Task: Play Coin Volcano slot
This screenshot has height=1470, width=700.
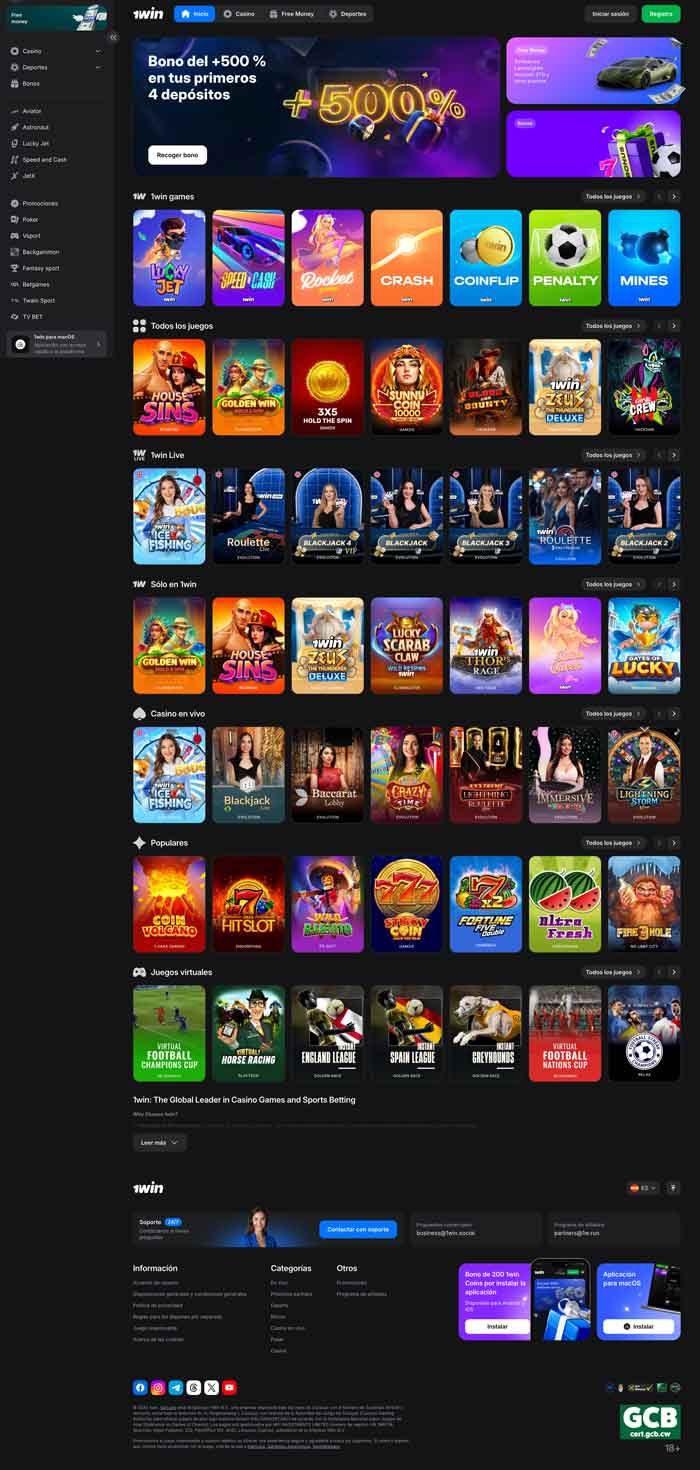Action: [x=169, y=904]
